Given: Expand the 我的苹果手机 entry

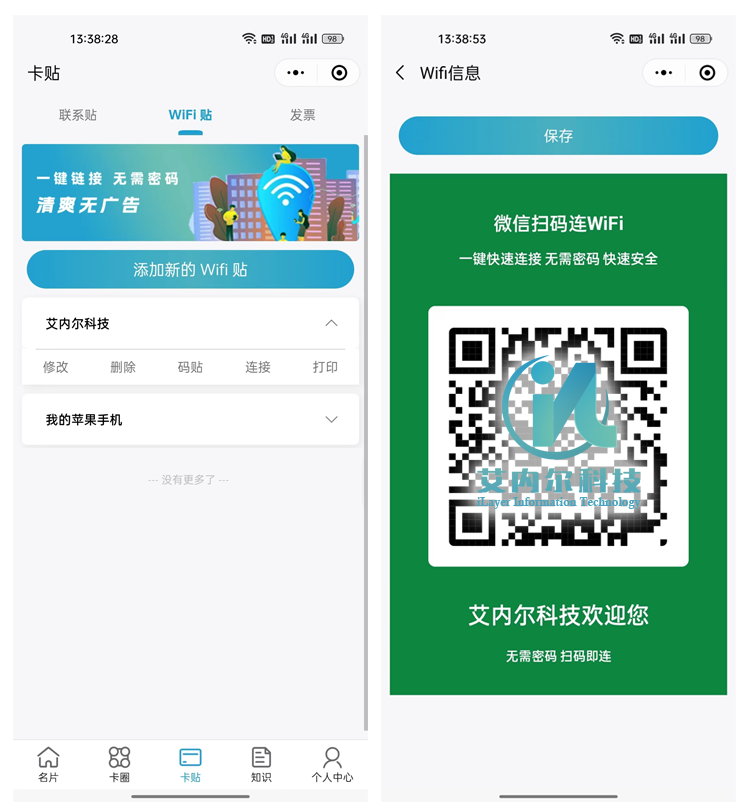Looking at the screenshot, I should point(332,420).
